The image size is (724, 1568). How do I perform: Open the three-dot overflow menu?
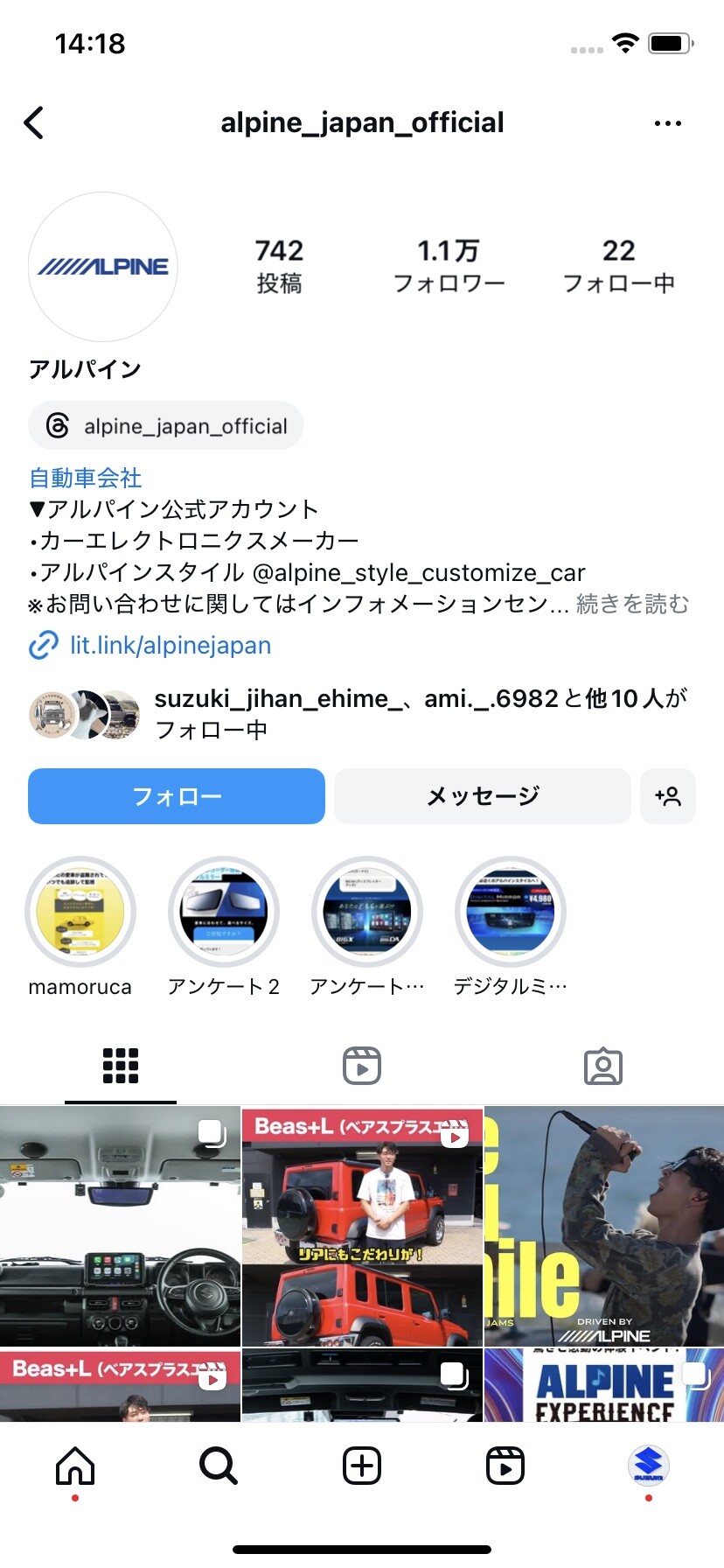pyautogui.click(x=667, y=123)
